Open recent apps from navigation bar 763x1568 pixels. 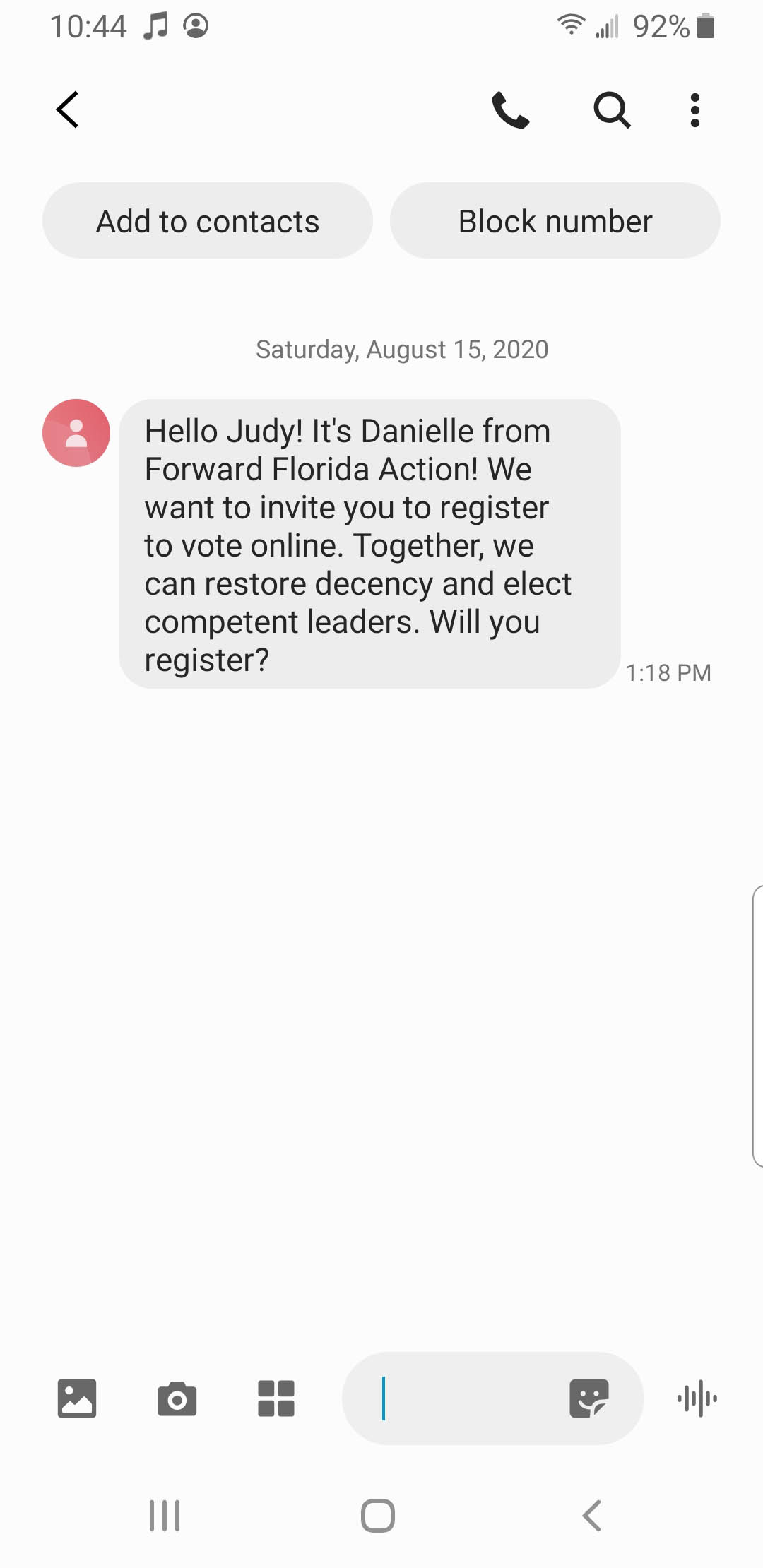[x=165, y=1516]
